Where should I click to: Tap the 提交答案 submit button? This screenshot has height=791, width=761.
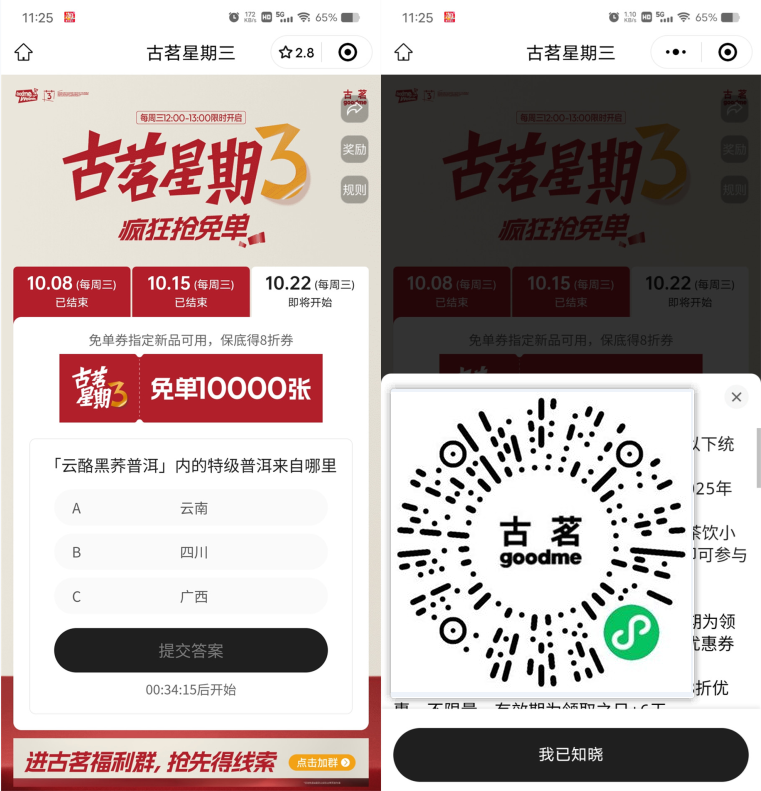(x=190, y=650)
